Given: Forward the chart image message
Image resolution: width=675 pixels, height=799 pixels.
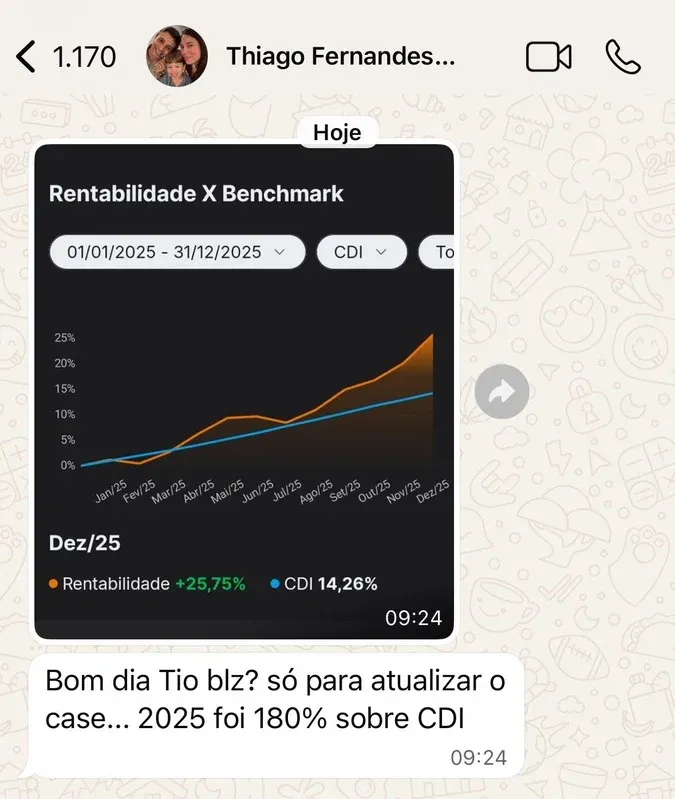Looking at the screenshot, I should 501,392.
